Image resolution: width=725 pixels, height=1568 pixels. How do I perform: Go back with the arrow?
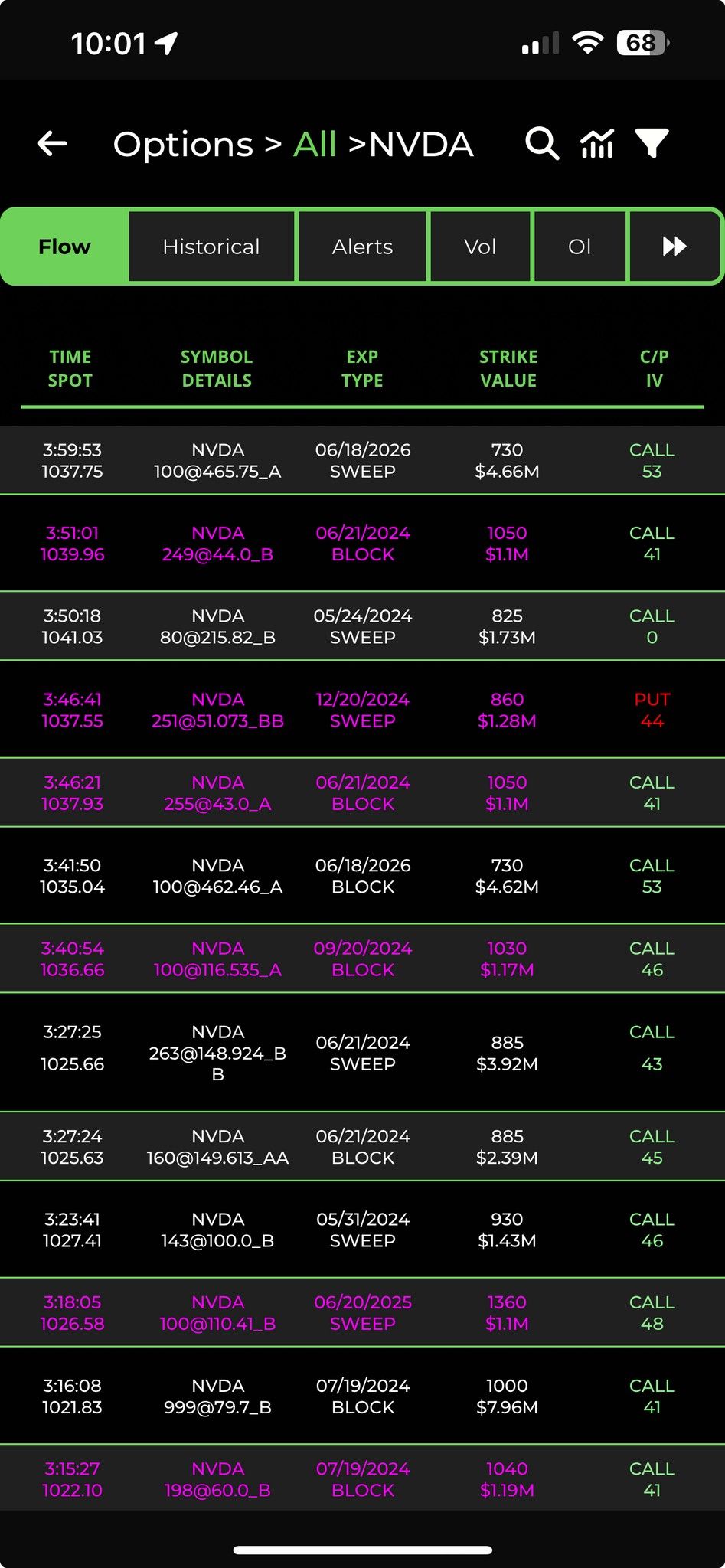click(x=52, y=143)
